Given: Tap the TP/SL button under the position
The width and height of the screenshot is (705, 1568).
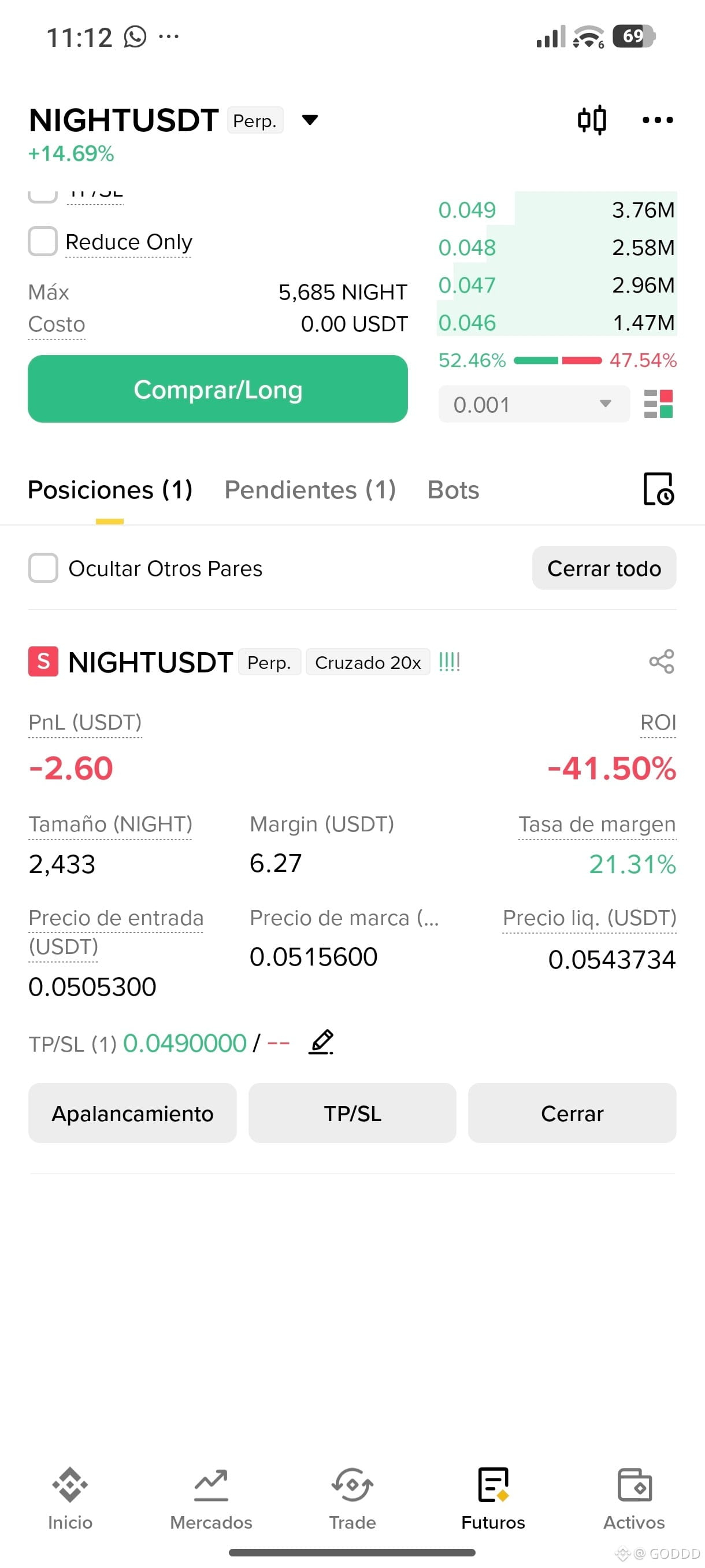Looking at the screenshot, I should click(352, 1114).
